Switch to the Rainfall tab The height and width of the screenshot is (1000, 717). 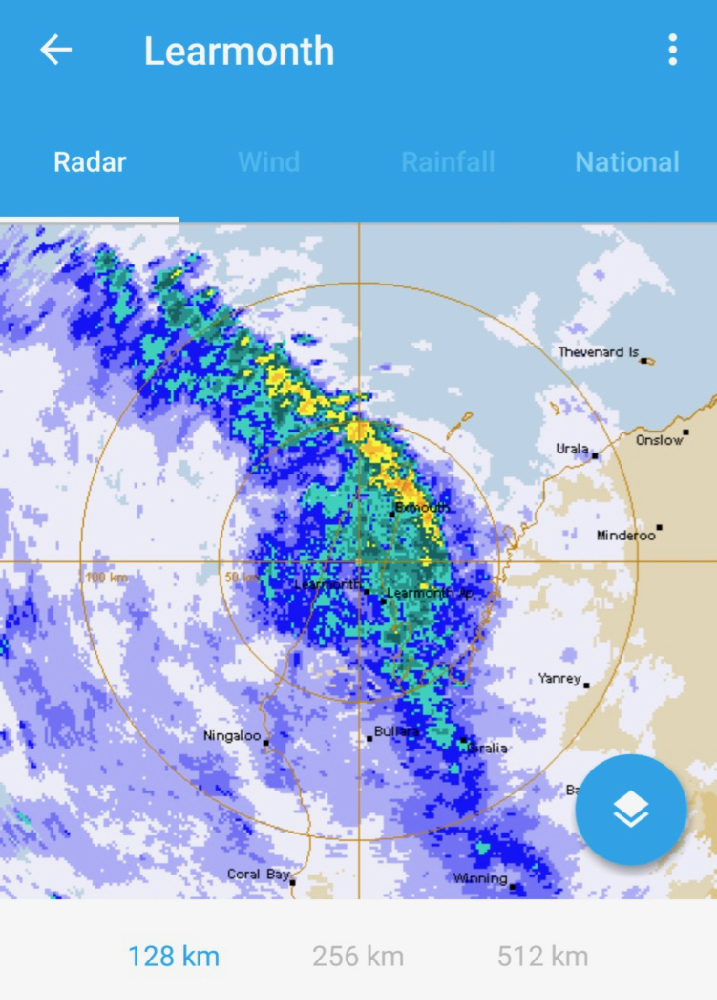(448, 162)
